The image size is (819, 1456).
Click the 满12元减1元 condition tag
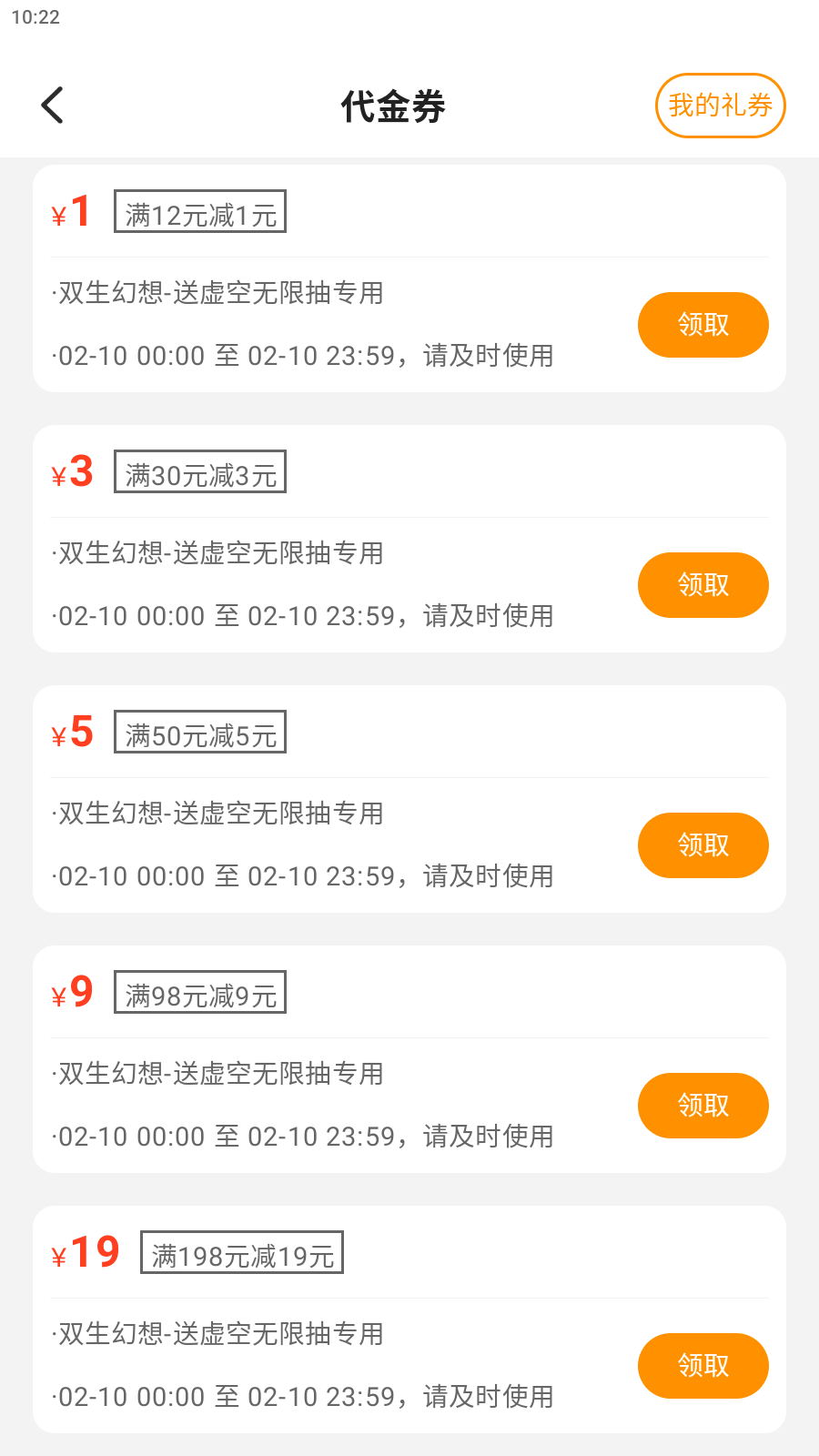[x=199, y=211]
